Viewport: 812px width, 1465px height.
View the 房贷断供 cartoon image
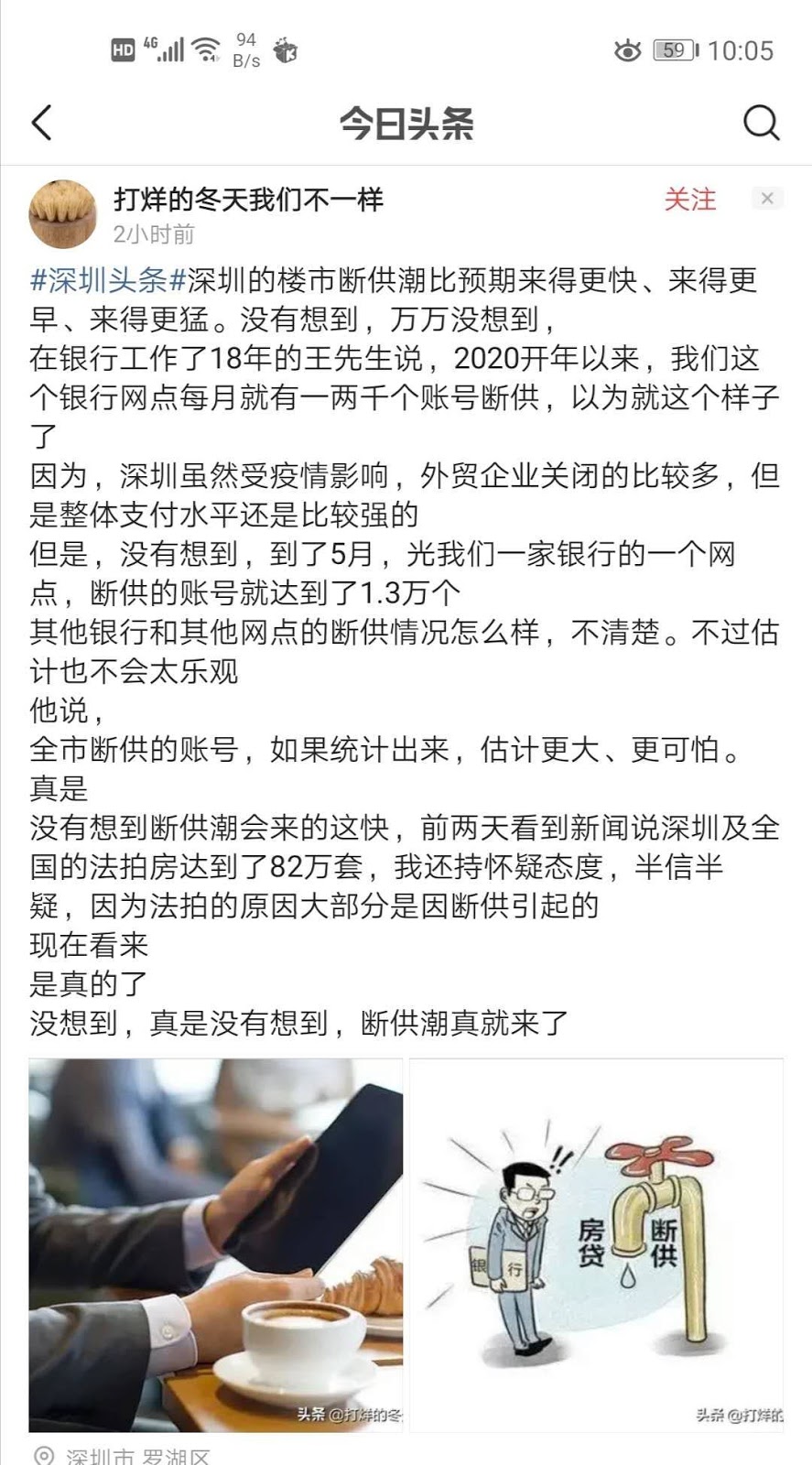(596, 1245)
